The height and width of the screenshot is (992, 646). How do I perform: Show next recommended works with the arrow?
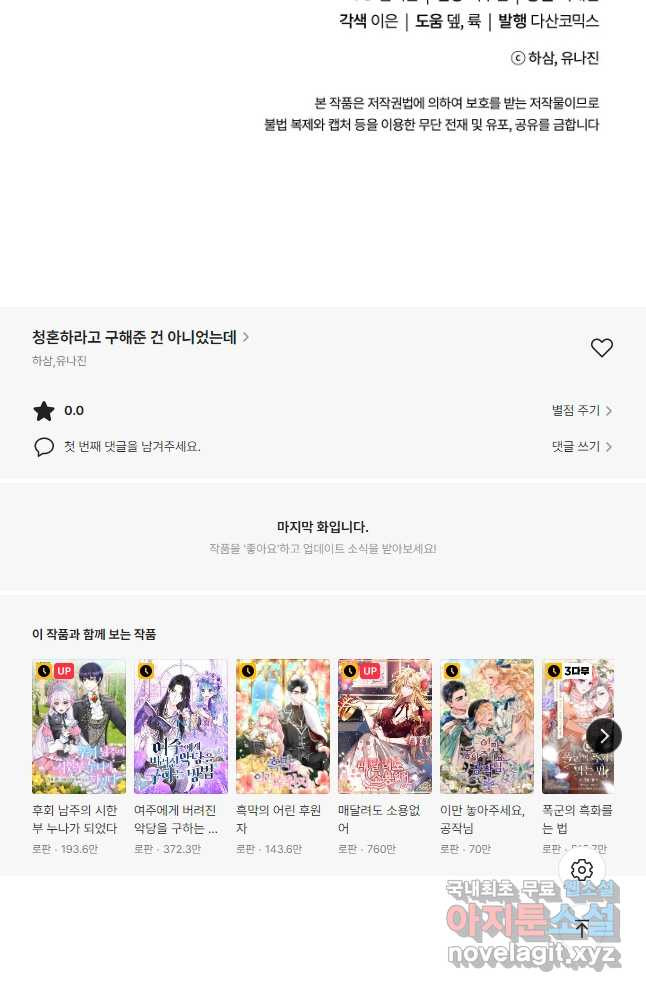[603, 736]
